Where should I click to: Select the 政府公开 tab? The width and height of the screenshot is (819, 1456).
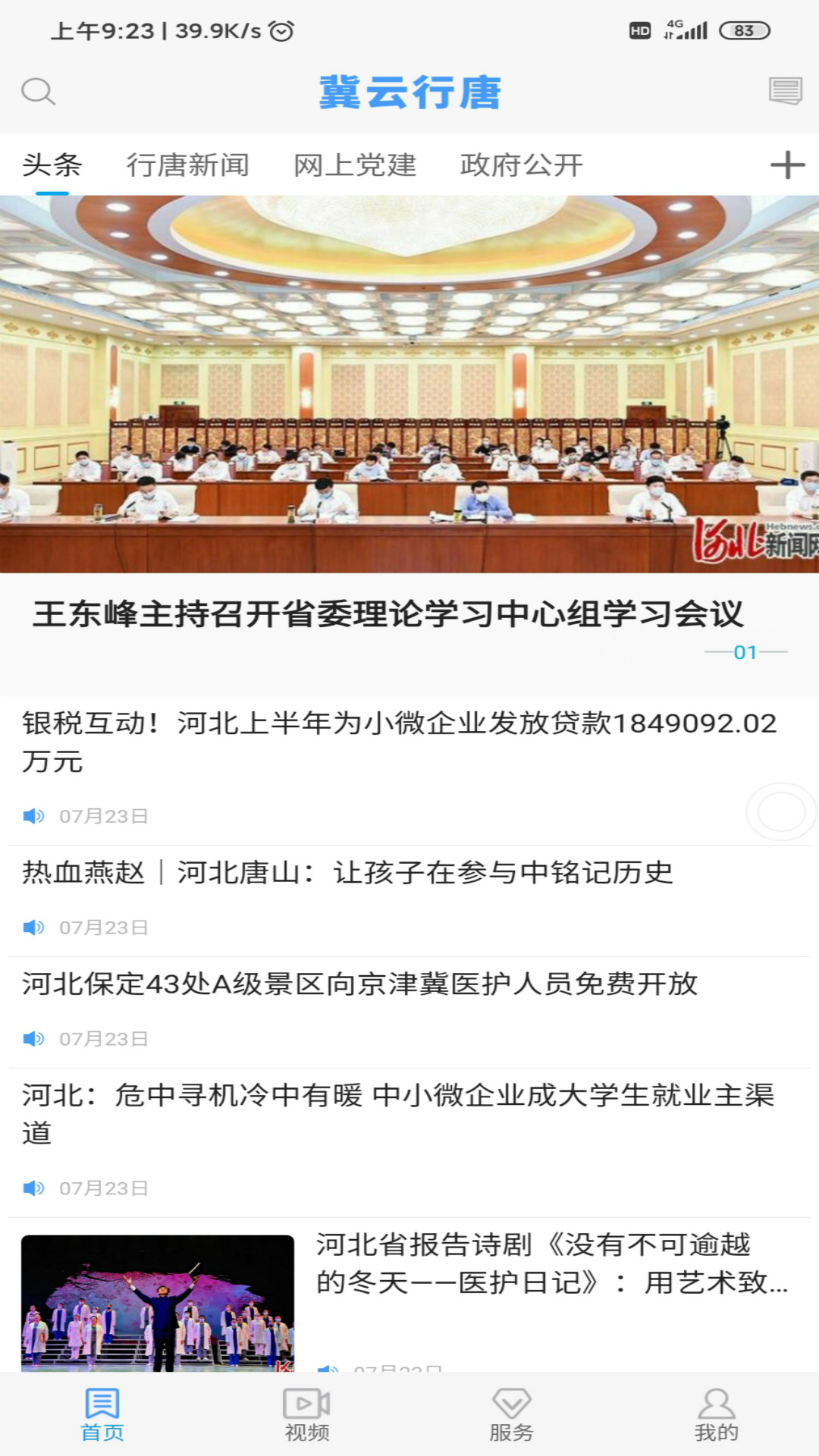(522, 165)
